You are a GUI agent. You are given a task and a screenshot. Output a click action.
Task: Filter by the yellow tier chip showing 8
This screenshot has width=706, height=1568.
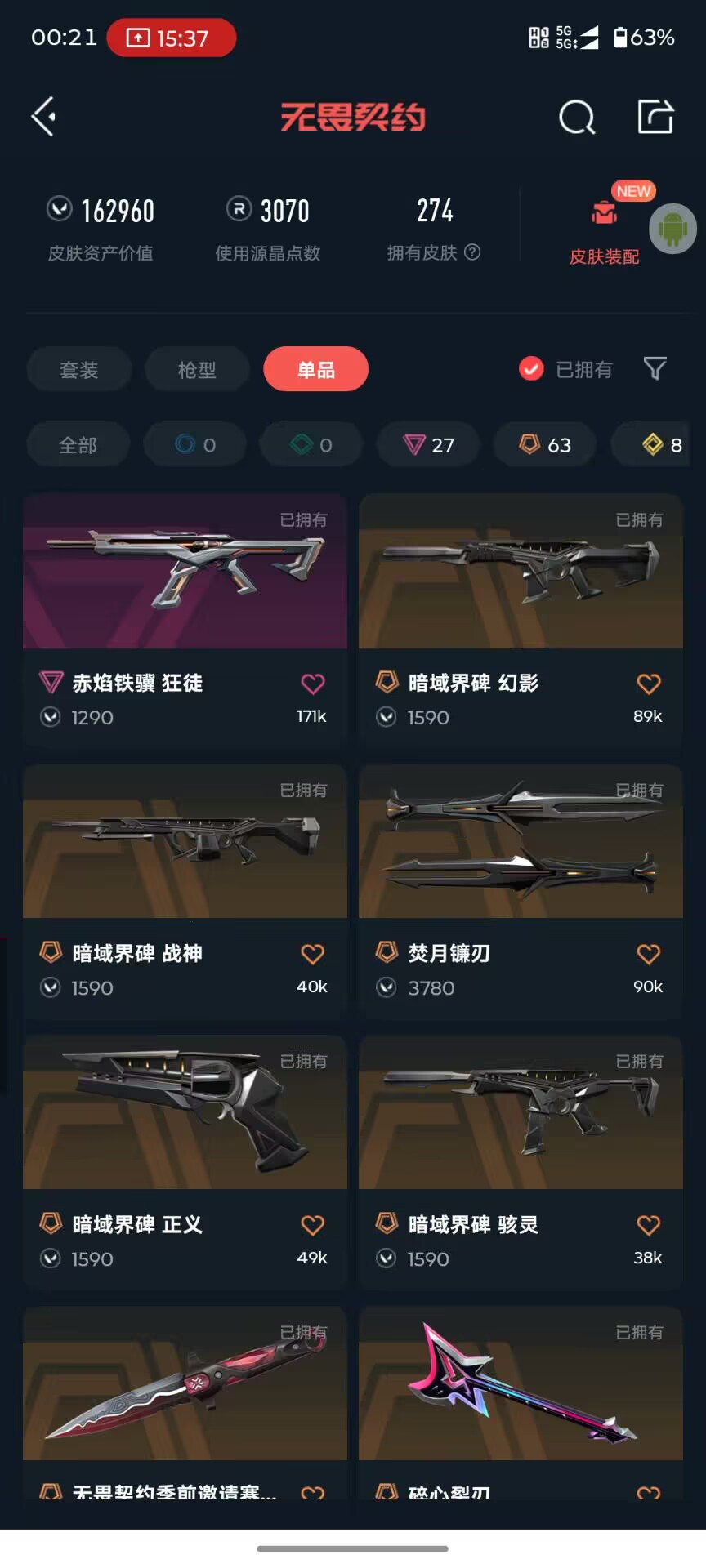click(x=660, y=444)
